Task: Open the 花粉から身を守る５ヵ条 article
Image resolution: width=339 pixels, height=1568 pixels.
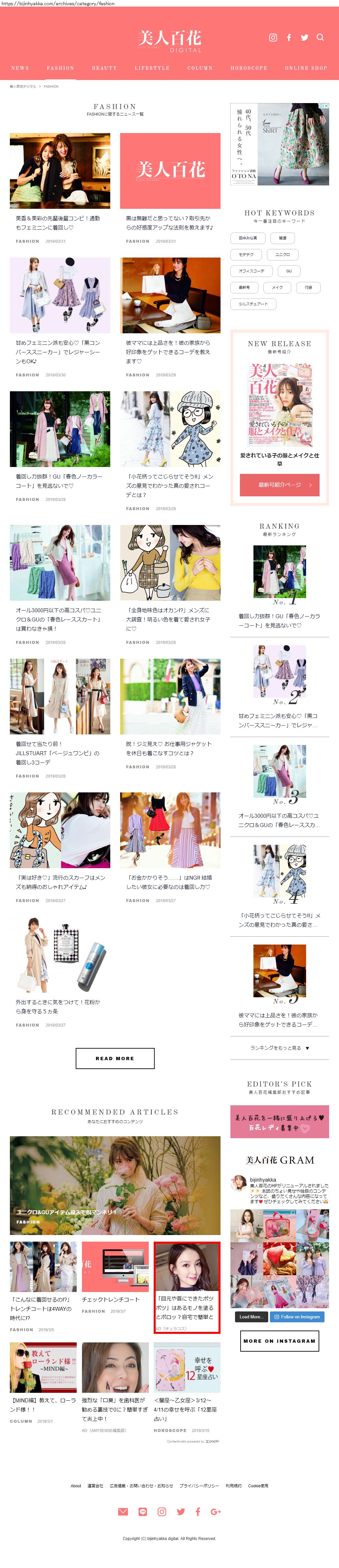Action: click(x=58, y=1006)
